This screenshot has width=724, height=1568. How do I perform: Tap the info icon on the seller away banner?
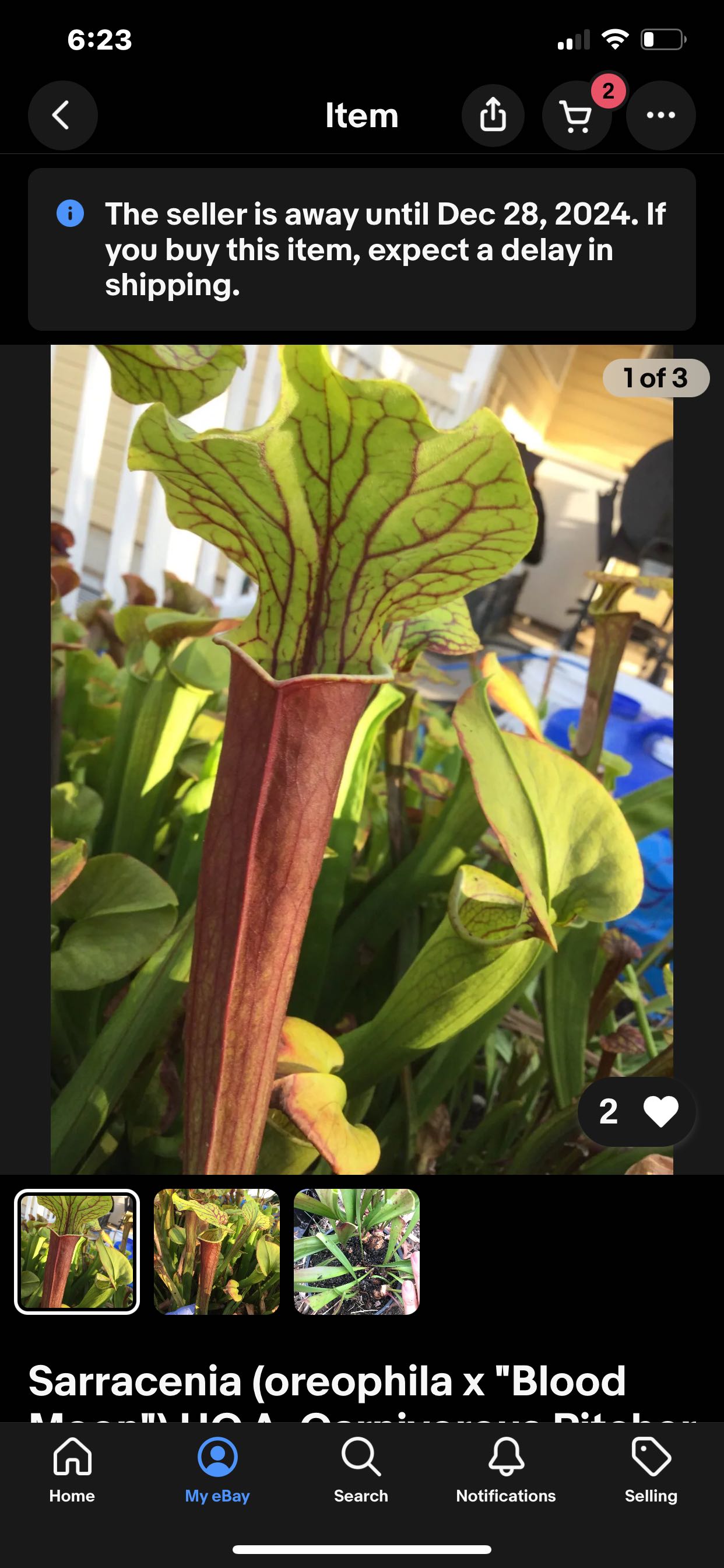click(71, 213)
